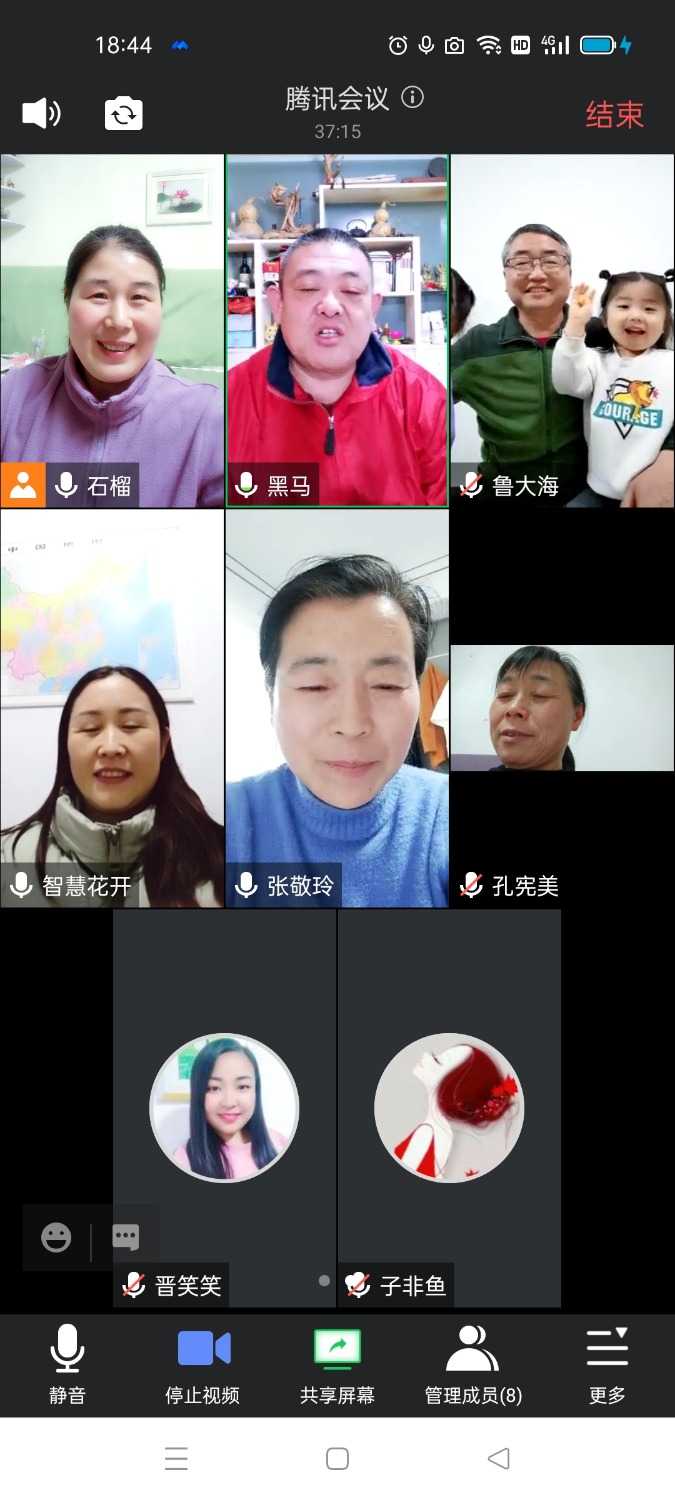Open the 更多 more options menu
The image size is (675, 1500).
(607, 1364)
